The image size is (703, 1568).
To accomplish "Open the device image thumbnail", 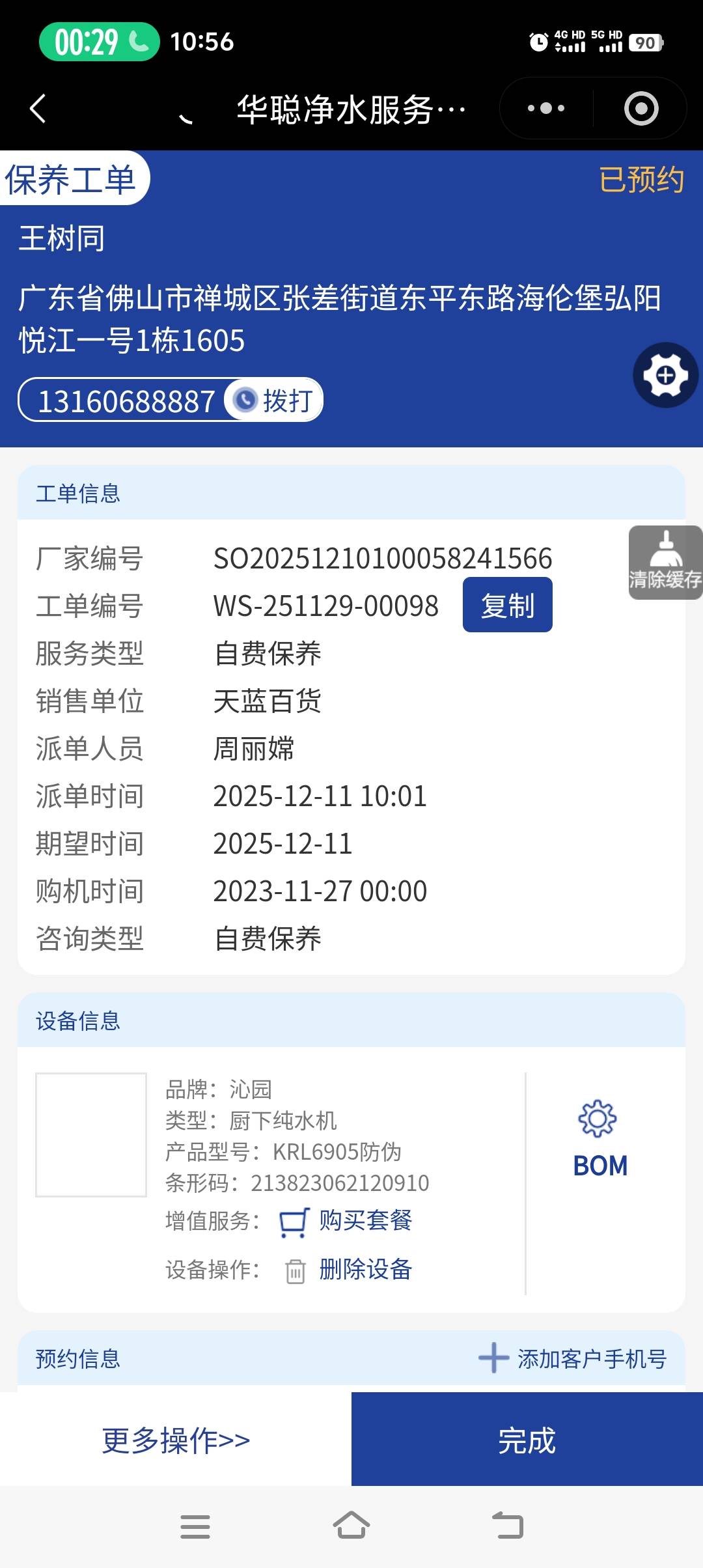I will [x=91, y=1134].
